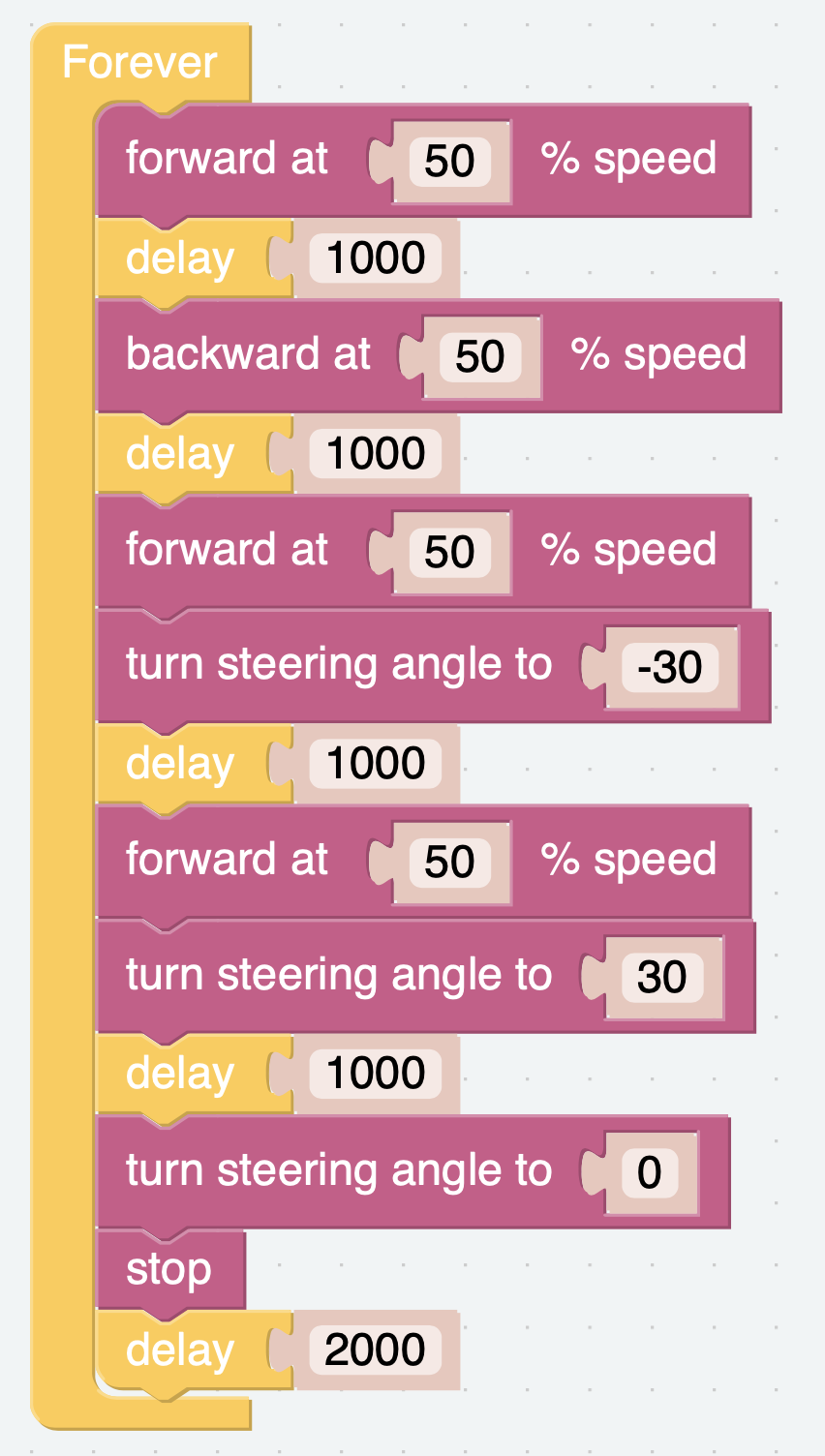
Task: Edit the 2000 delay value
Action: pos(376,1350)
